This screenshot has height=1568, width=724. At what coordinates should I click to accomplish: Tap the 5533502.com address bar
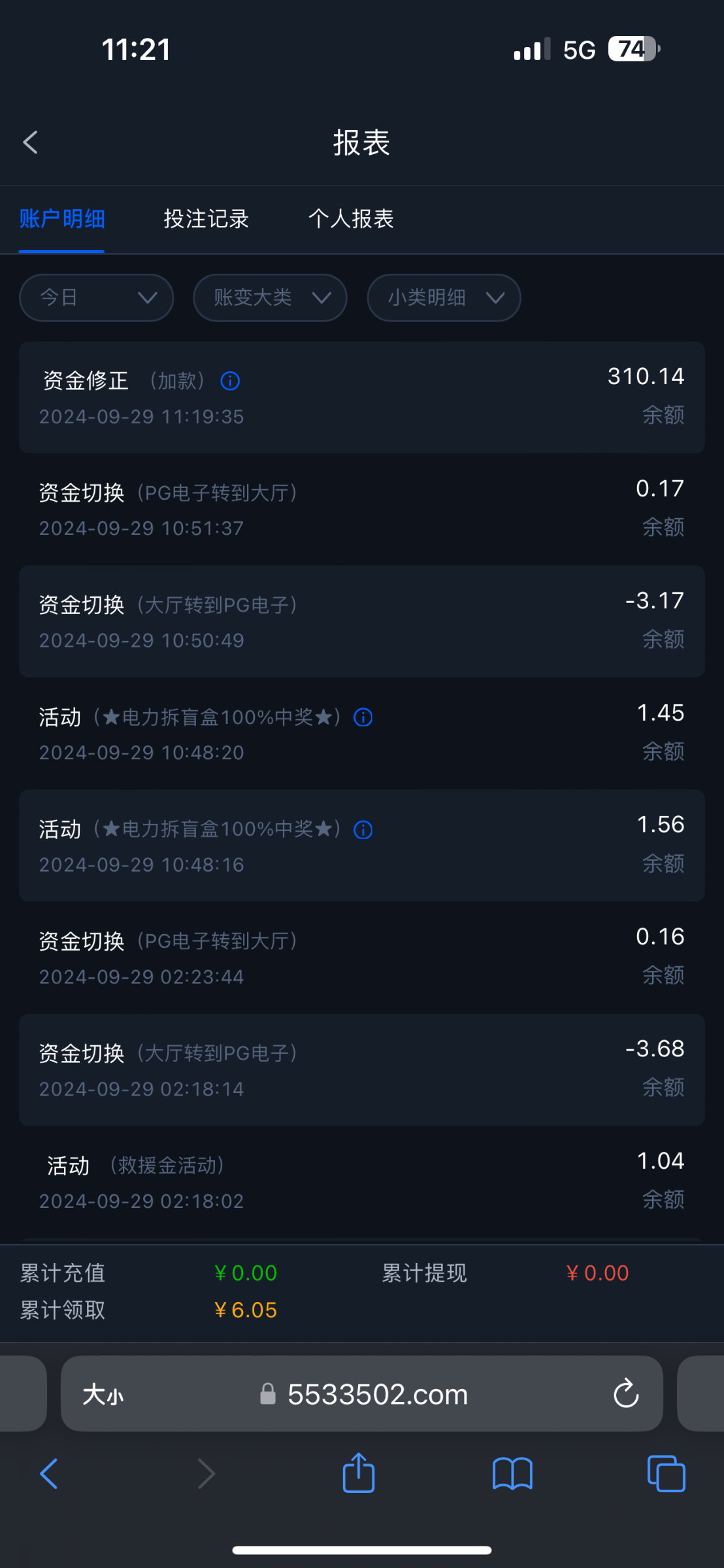(x=363, y=1394)
